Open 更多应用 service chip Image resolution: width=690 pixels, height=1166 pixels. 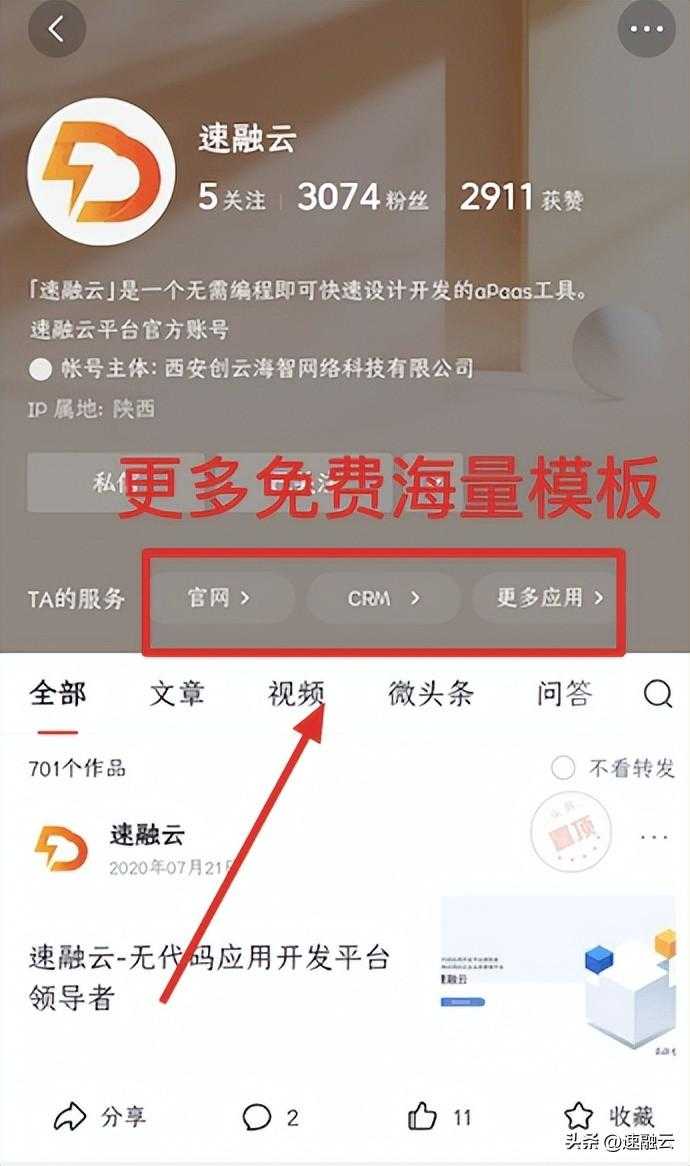click(550, 598)
